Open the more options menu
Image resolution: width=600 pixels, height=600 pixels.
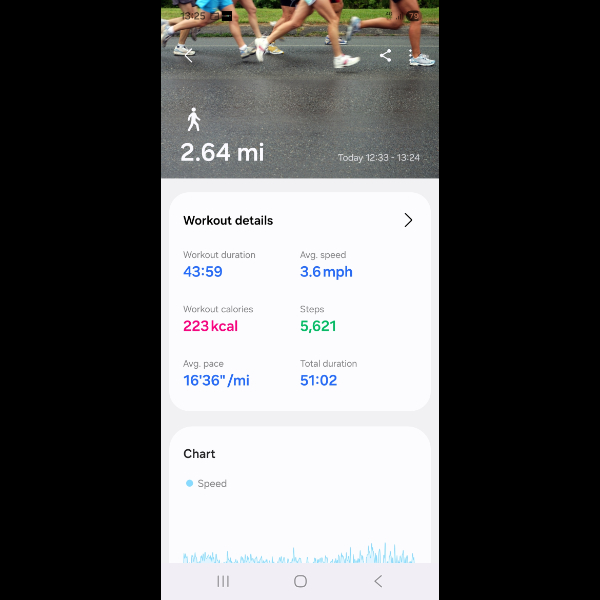click(412, 56)
